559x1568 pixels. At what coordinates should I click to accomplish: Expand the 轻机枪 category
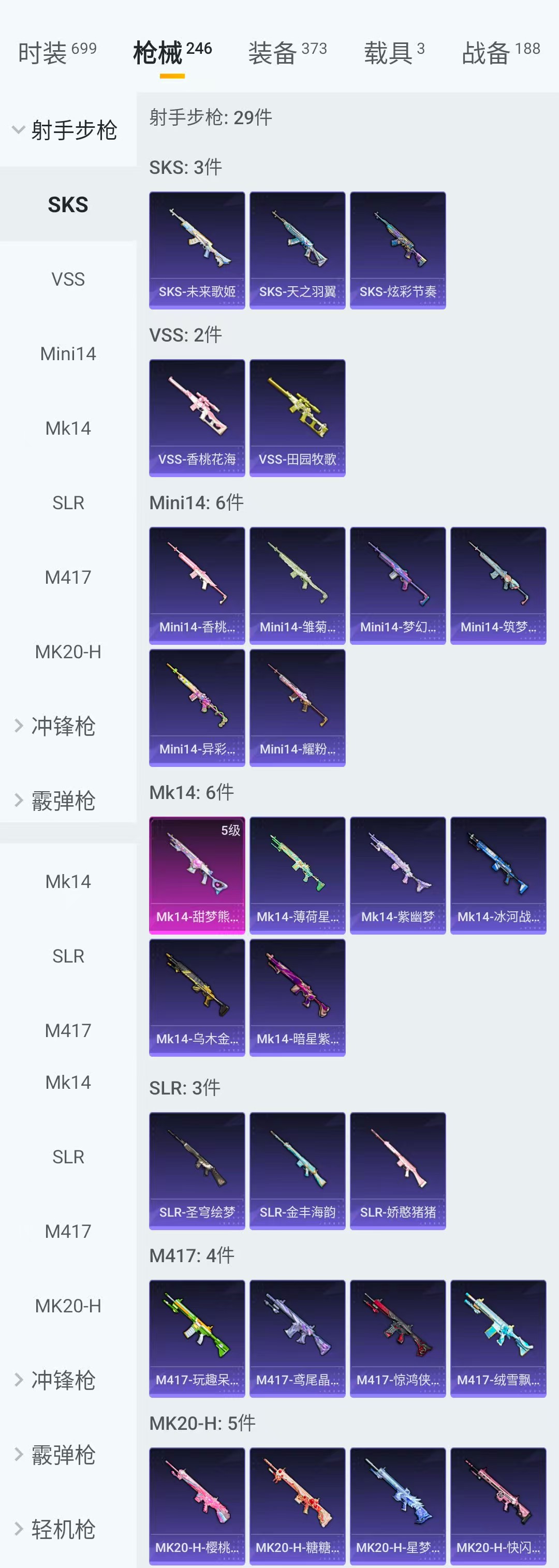click(x=63, y=1529)
